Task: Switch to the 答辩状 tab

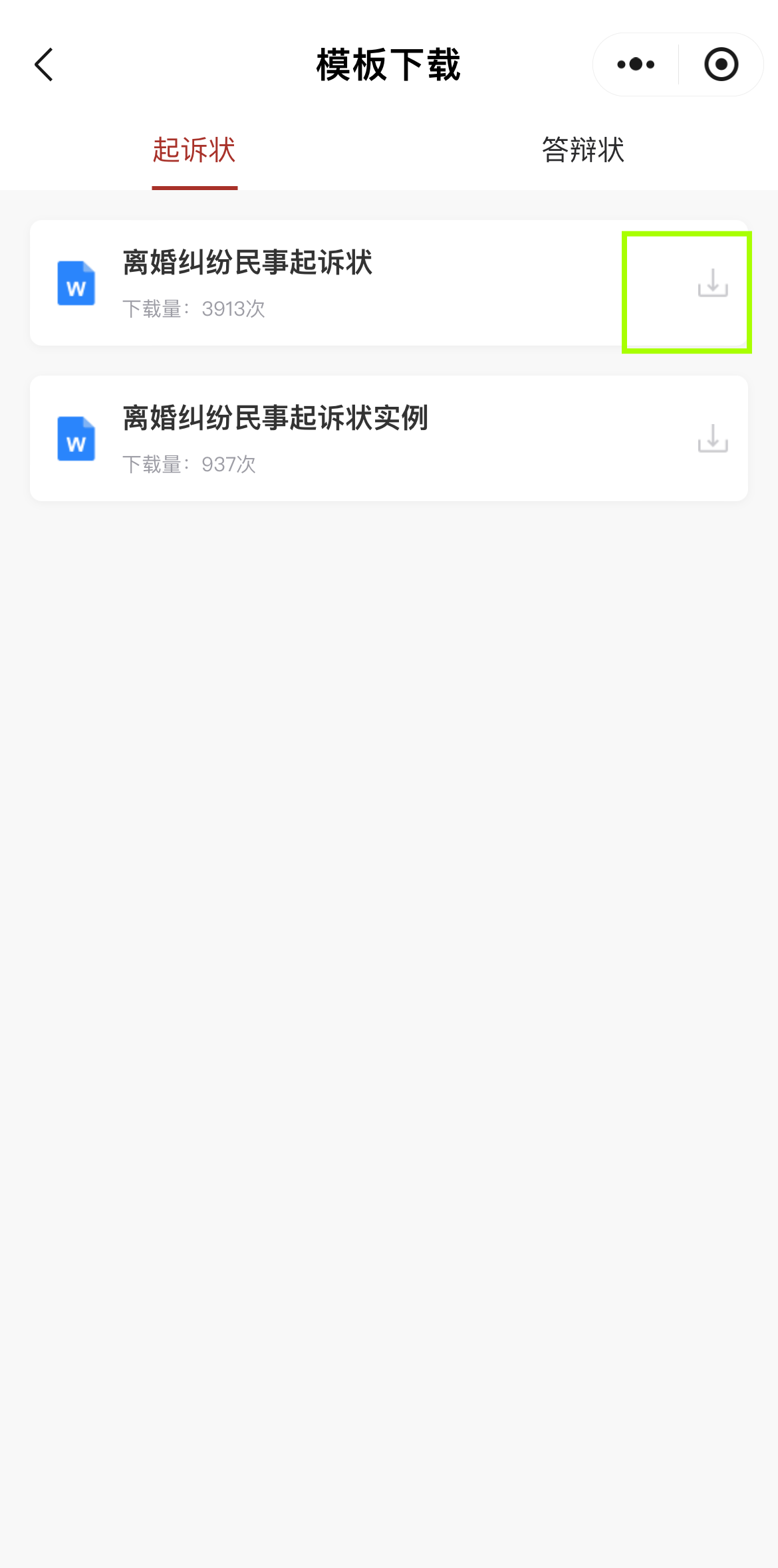Action: pyautogui.click(x=583, y=150)
